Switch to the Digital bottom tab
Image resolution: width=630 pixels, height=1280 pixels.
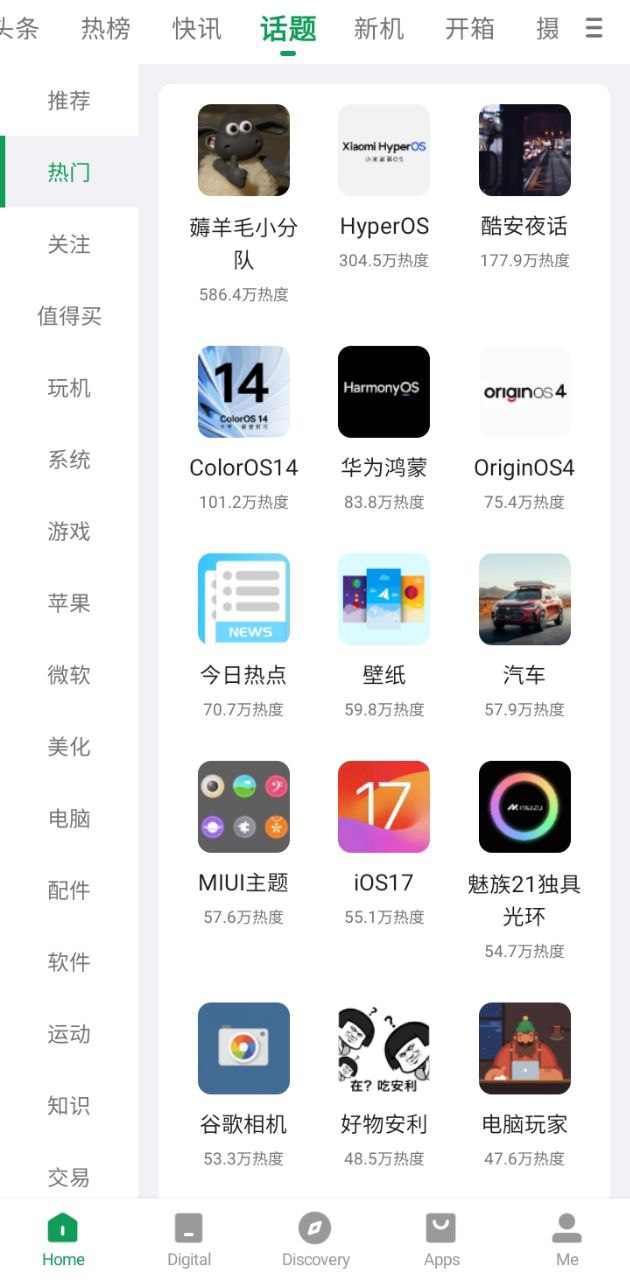coord(189,1238)
